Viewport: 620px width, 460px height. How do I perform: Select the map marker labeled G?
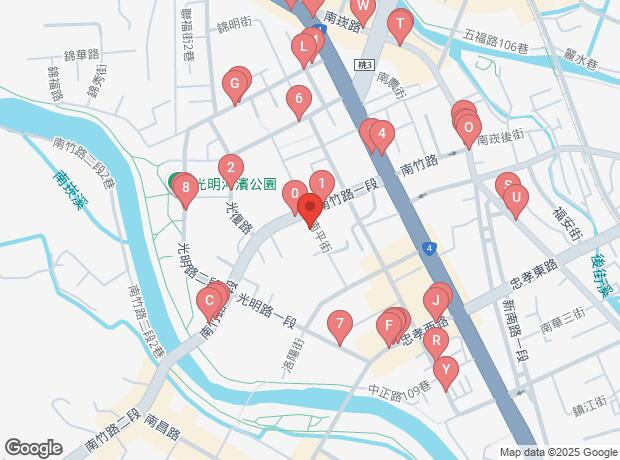pyautogui.click(x=235, y=84)
